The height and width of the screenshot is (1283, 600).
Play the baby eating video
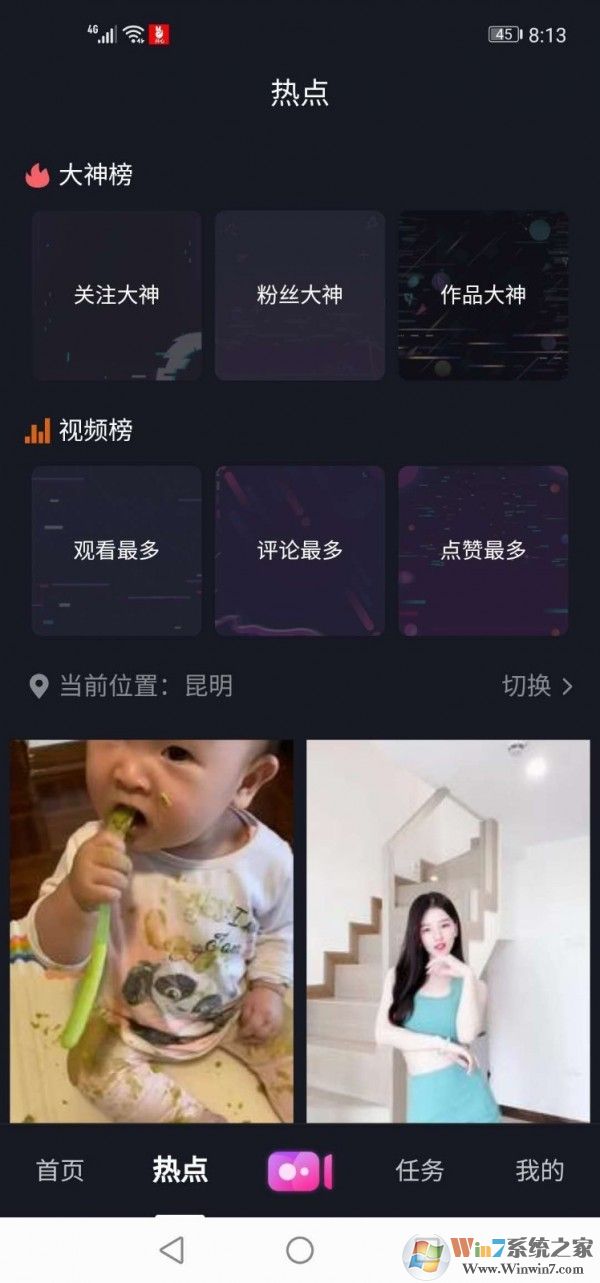point(152,930)
